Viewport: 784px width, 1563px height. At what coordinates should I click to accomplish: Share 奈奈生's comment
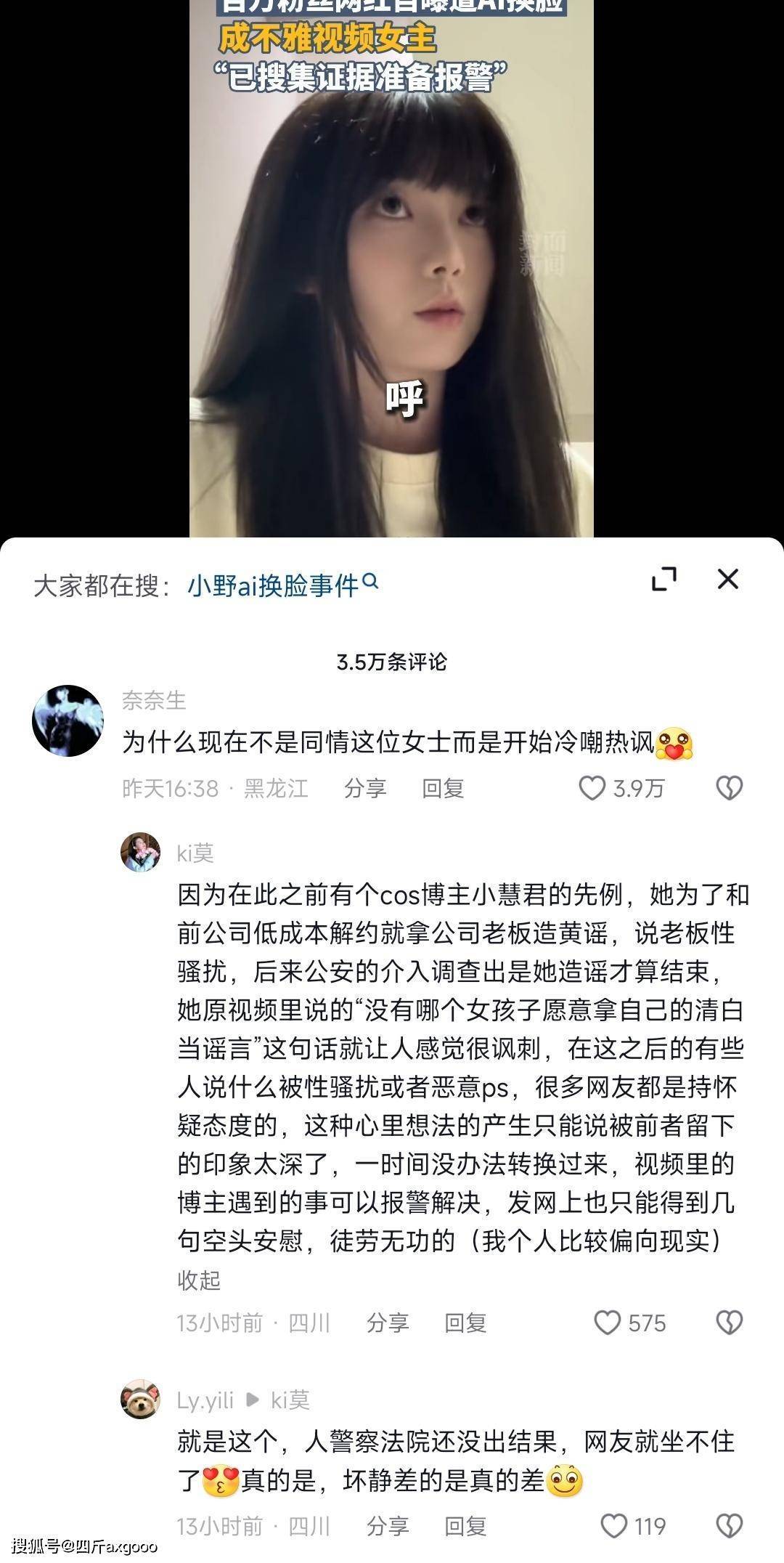pyautogui.click(x=364, y=788)
